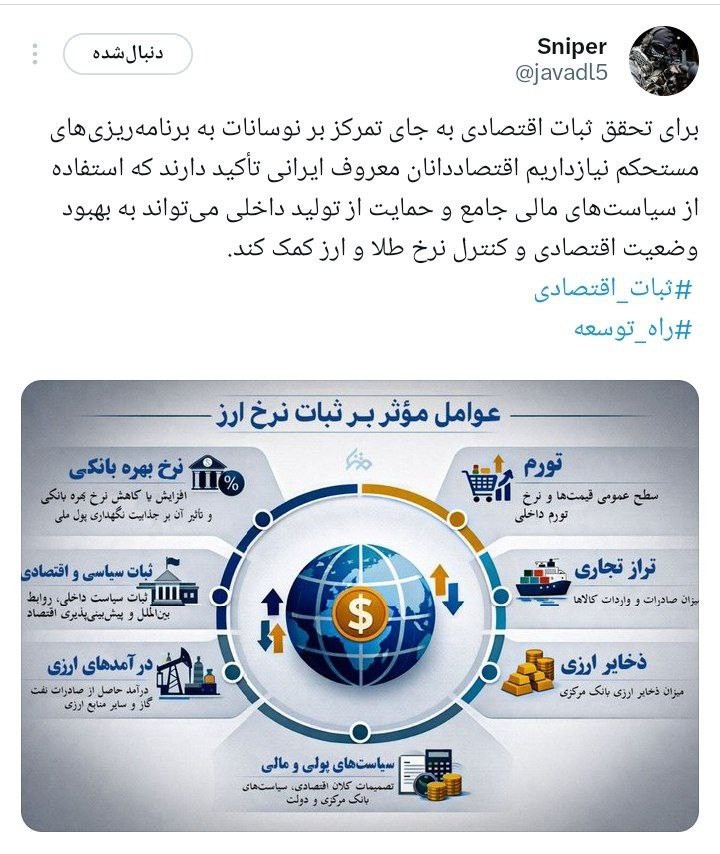Open the hashtag #راه_توسعه
This screenshot has width=720, height=854.
633,329
